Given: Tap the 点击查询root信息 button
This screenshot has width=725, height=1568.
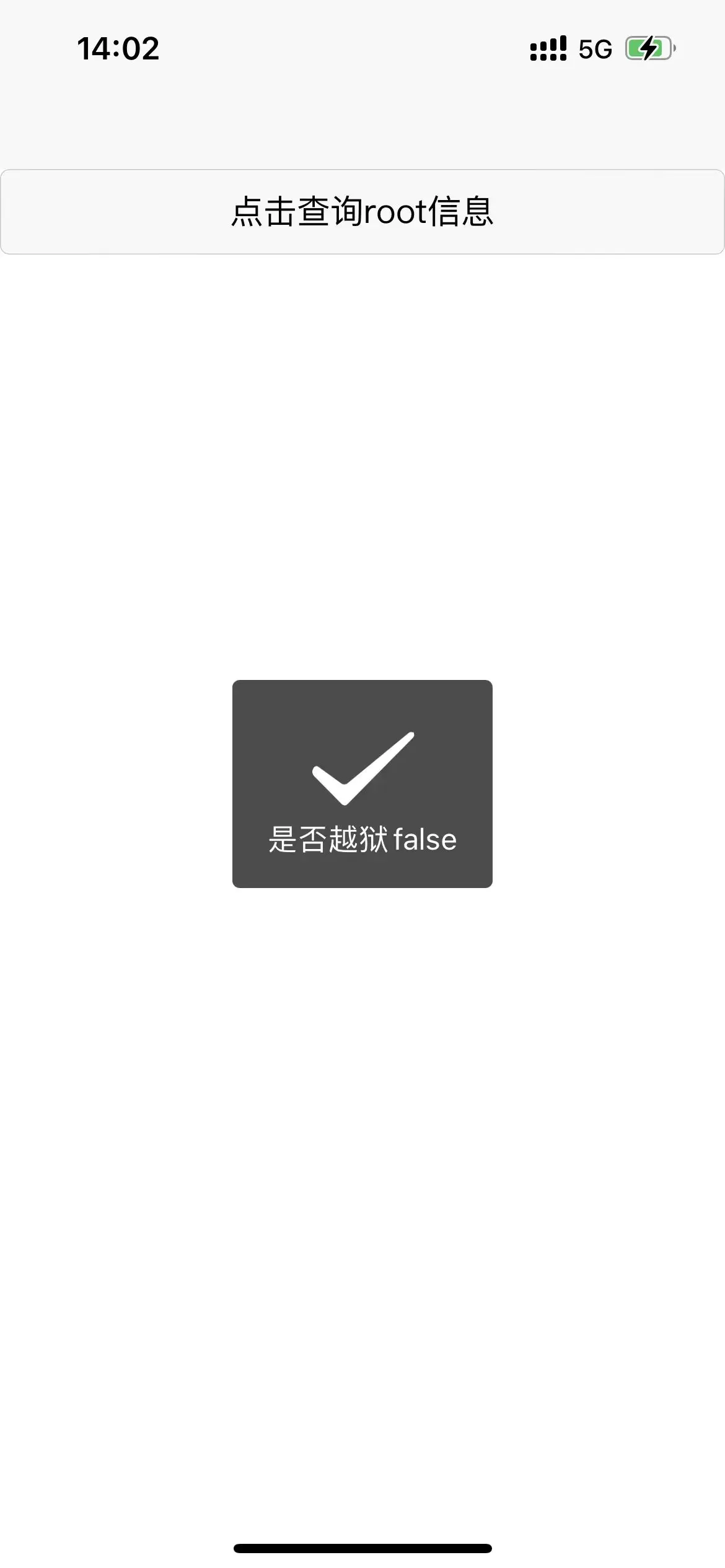Looking at the screenshot, I should tap(362, 212).
